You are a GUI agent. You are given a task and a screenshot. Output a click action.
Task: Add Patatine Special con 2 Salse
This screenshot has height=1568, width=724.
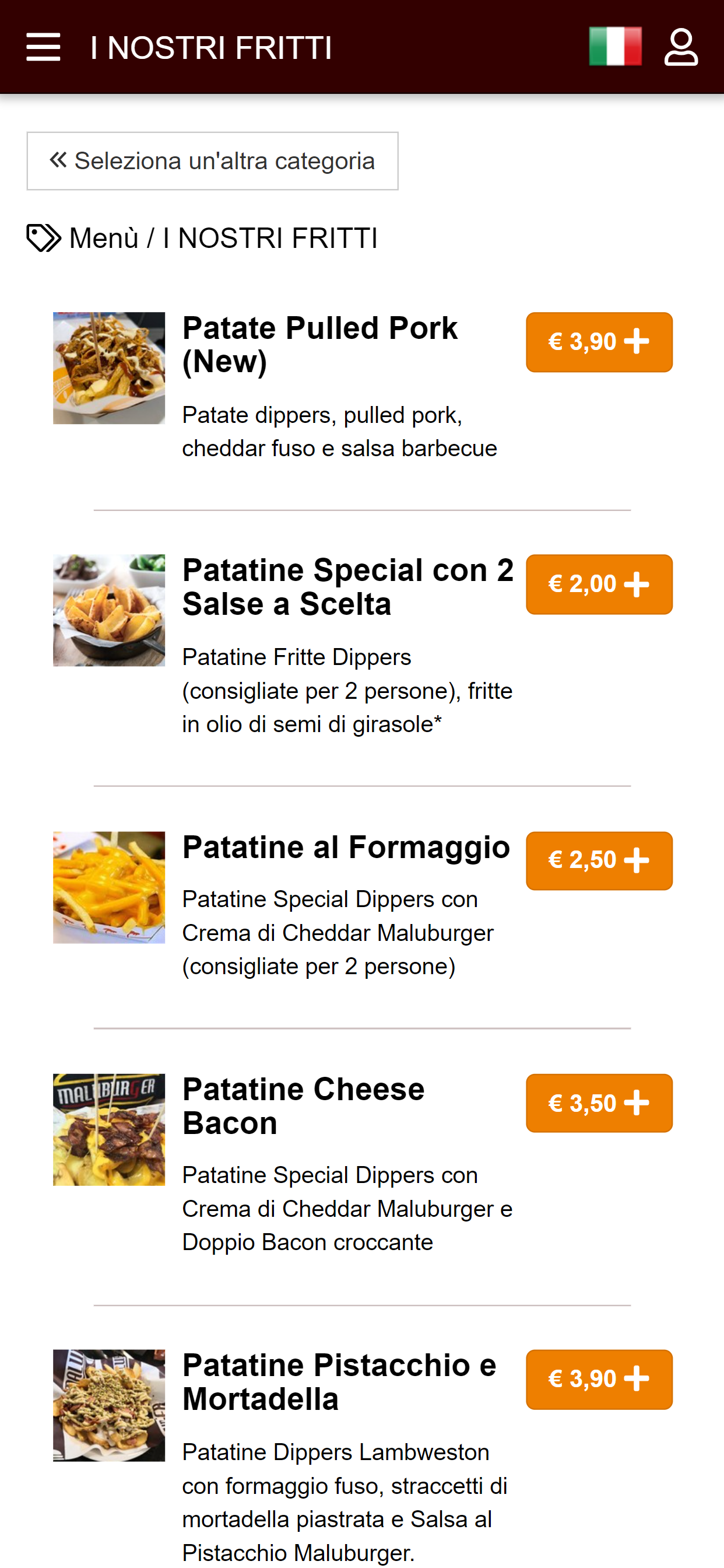coord(599,584)
